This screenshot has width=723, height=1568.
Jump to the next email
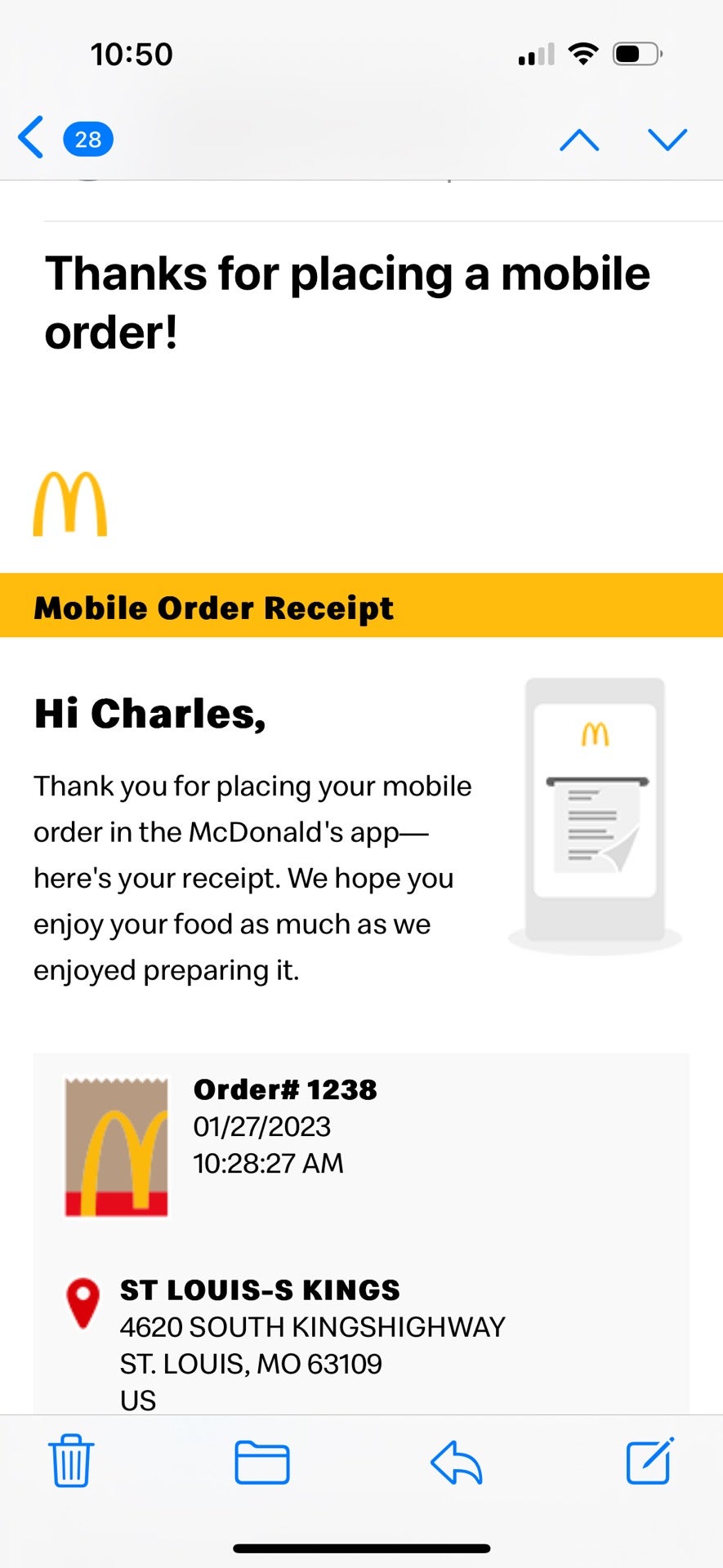667,140
